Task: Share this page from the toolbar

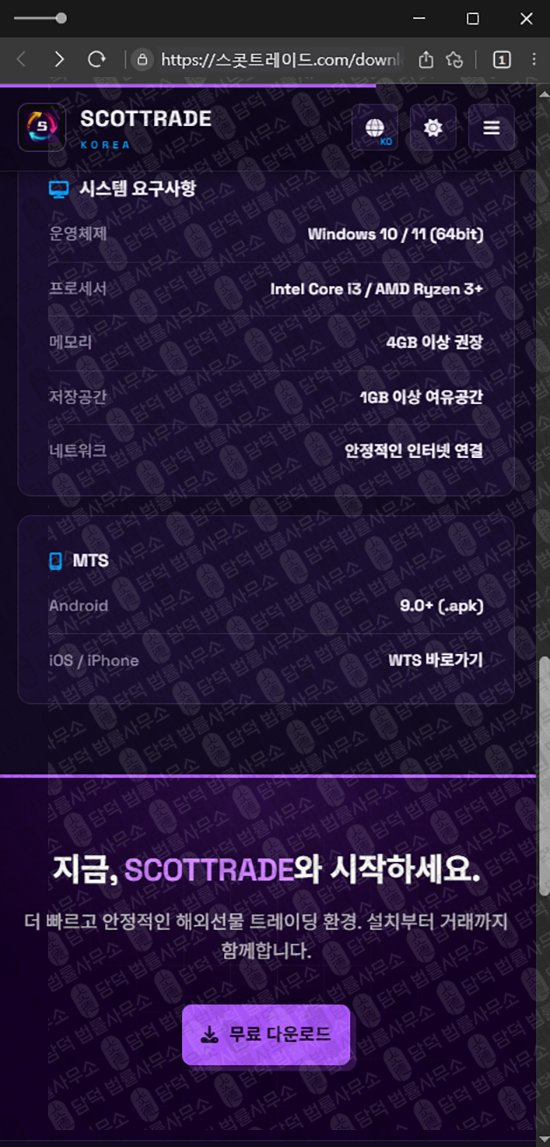Action: pos(426,59)
